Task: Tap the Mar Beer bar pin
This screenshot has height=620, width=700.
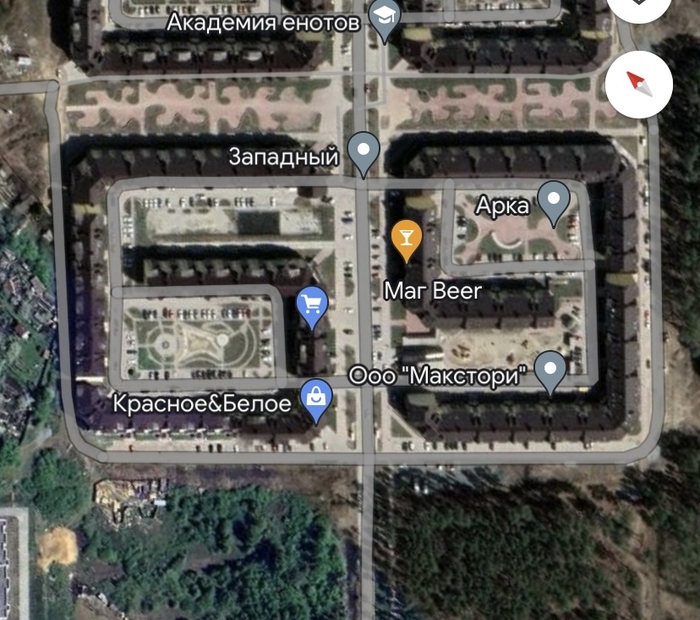Action: coord(406,239)
